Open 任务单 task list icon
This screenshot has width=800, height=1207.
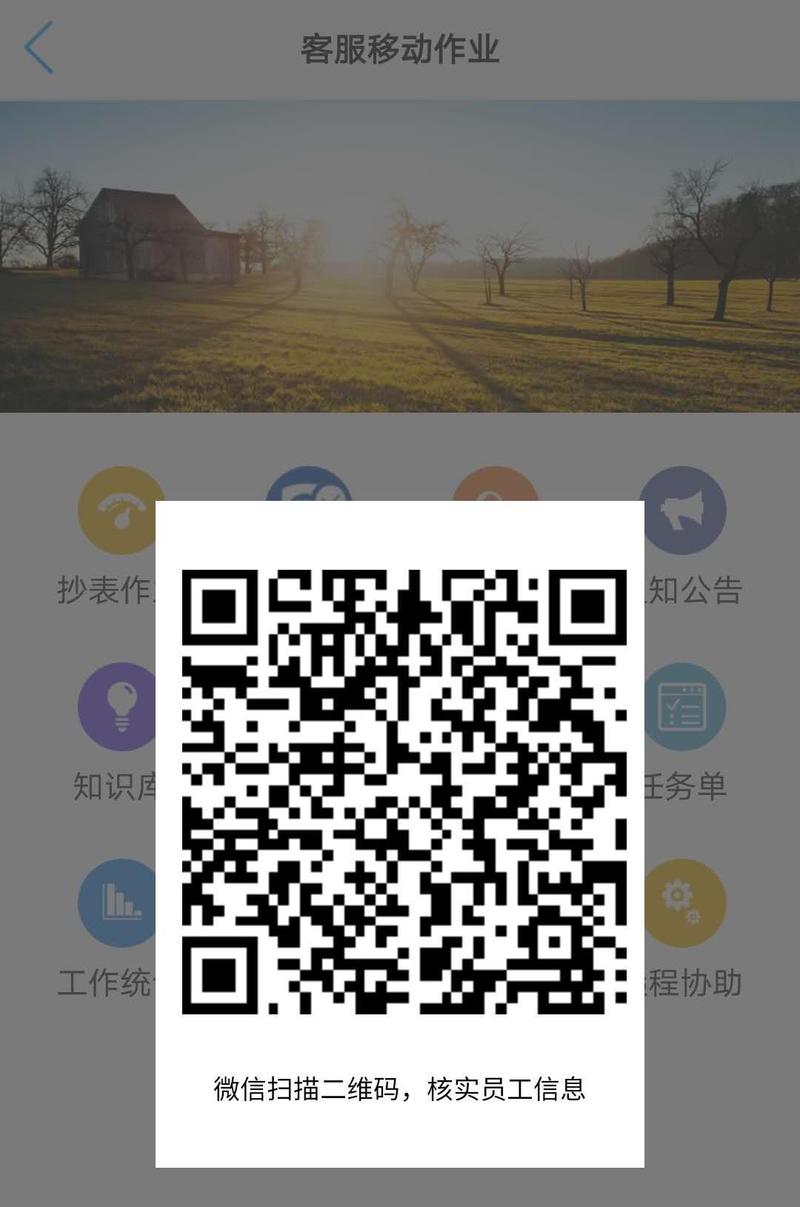click(683, 707)
